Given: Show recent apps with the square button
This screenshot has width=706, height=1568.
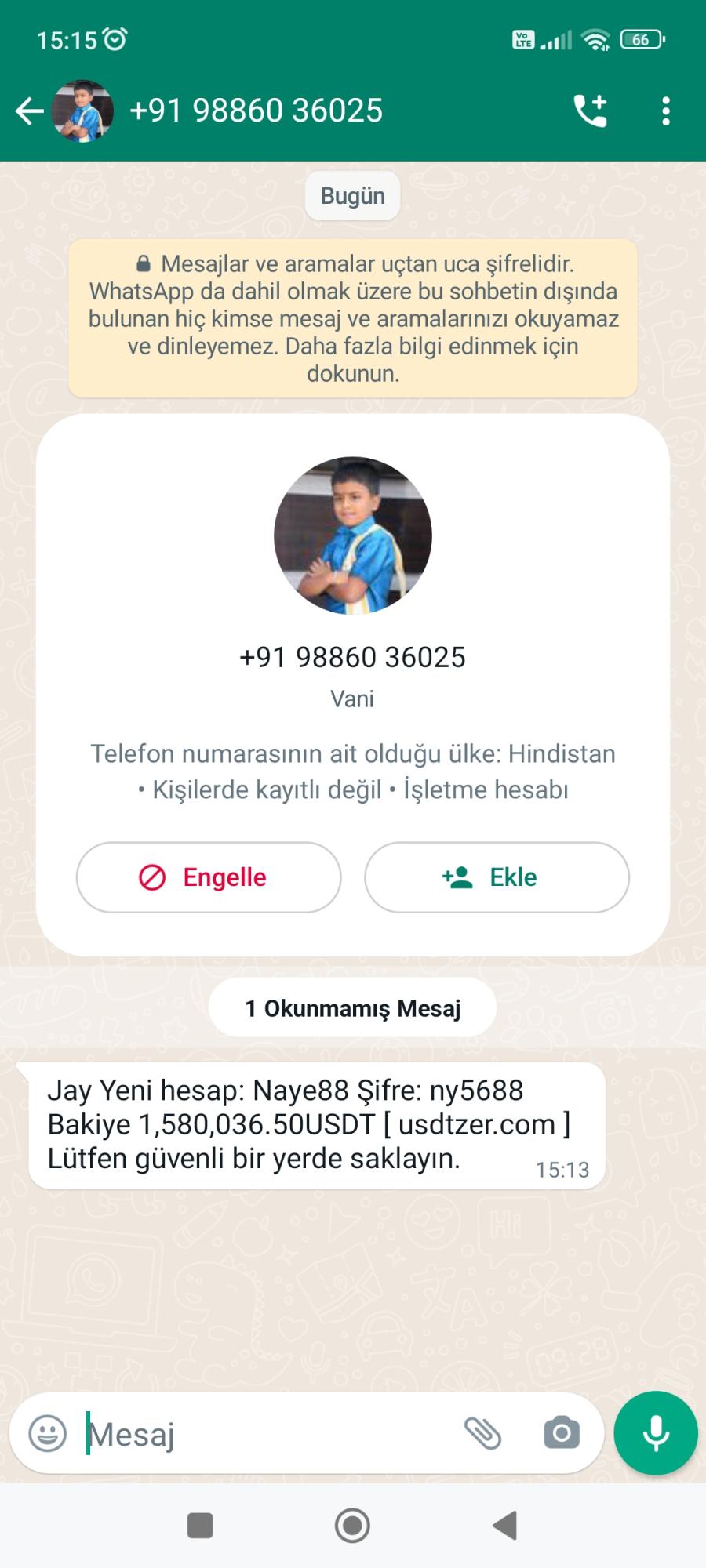Looking at the screenshot, I should tap(200, 1526).
